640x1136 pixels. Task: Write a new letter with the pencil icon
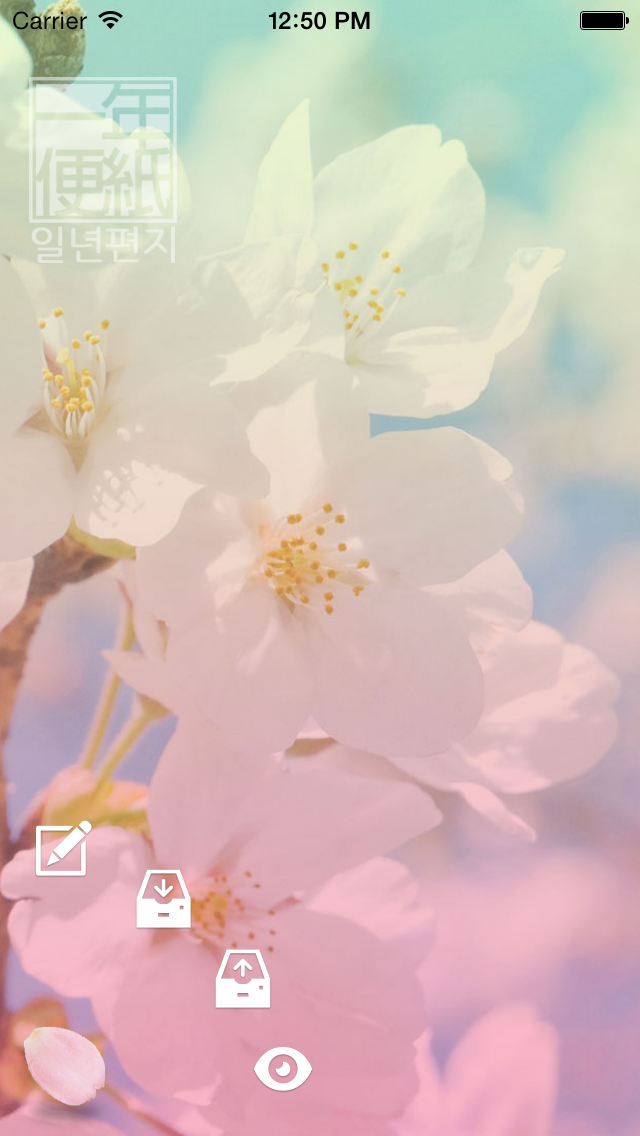62,849
